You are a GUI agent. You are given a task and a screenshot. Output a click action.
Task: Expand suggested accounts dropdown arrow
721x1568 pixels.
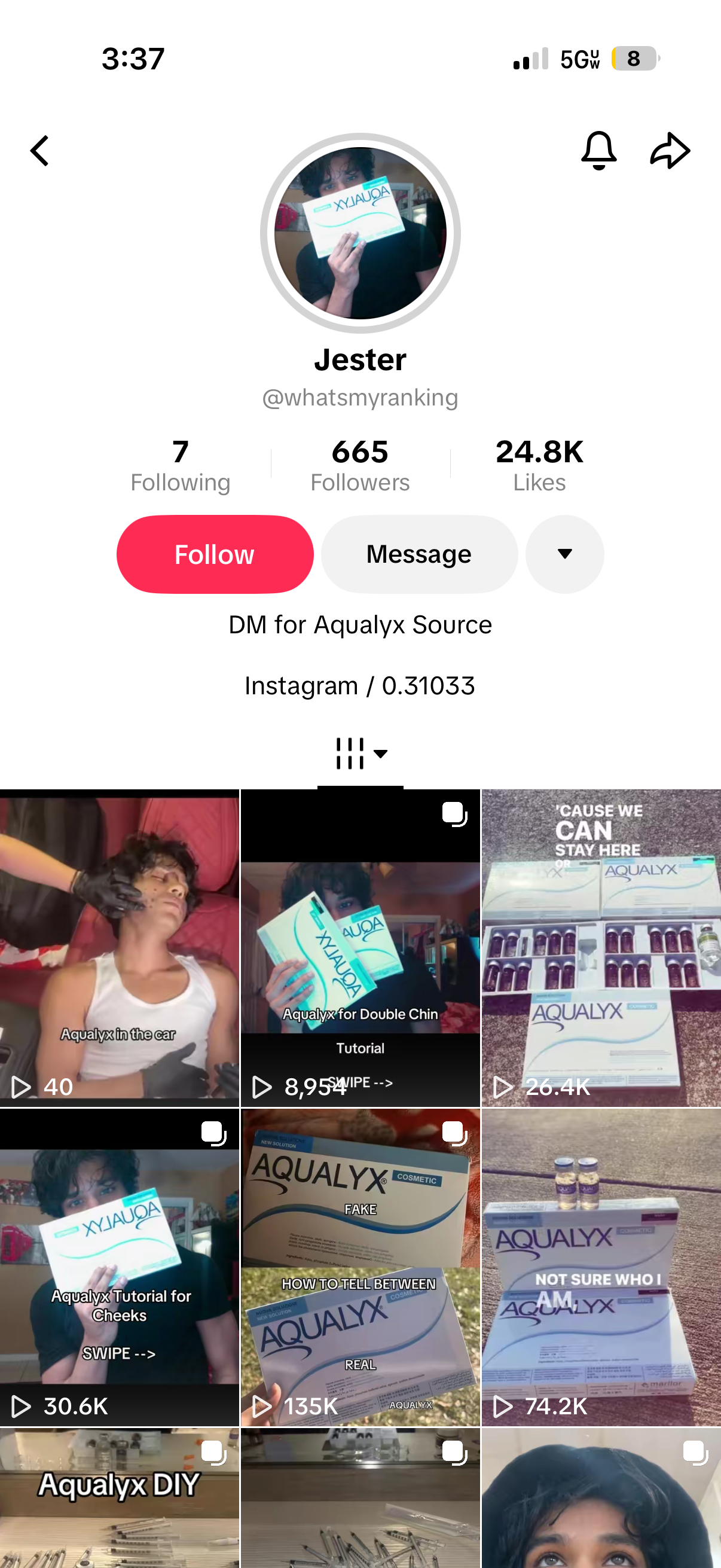[x=564, y=554]
